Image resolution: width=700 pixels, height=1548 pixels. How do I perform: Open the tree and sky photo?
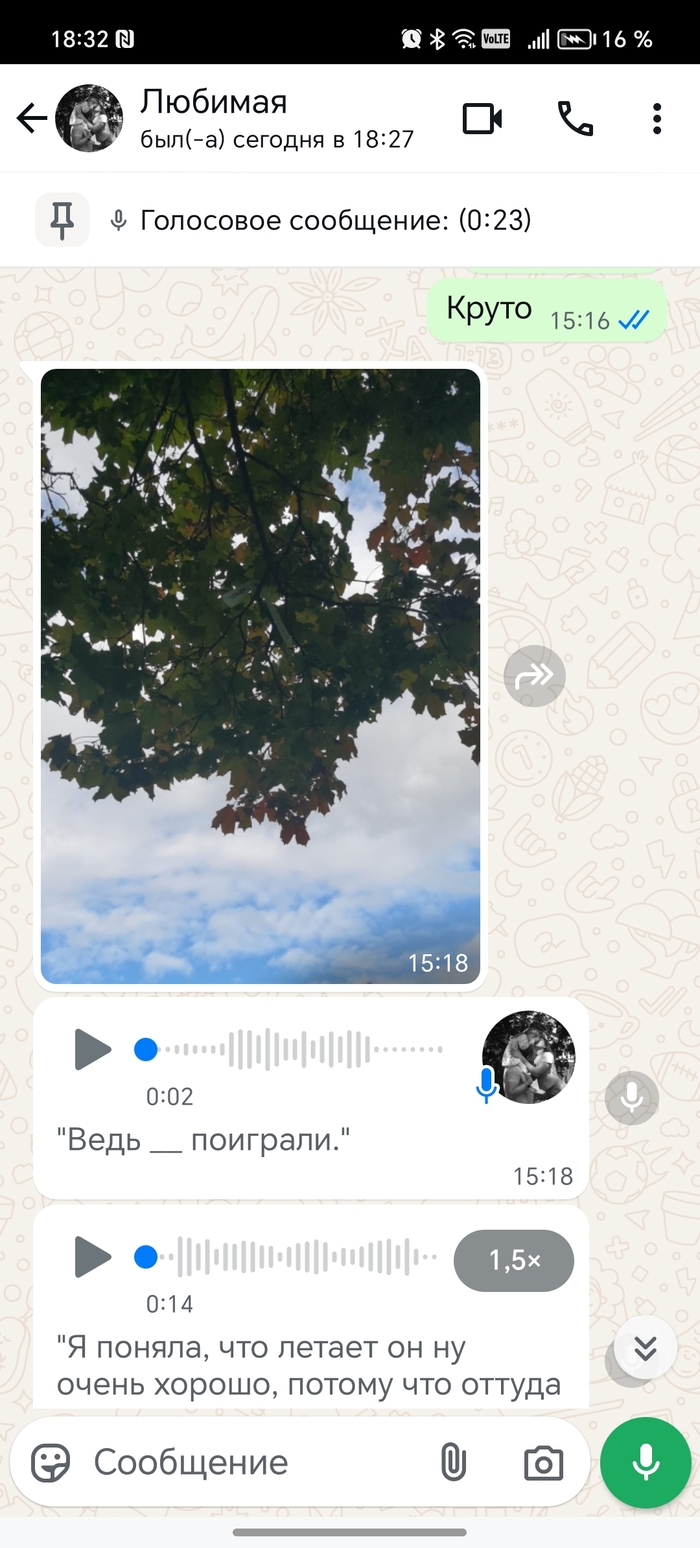(260, 676)
